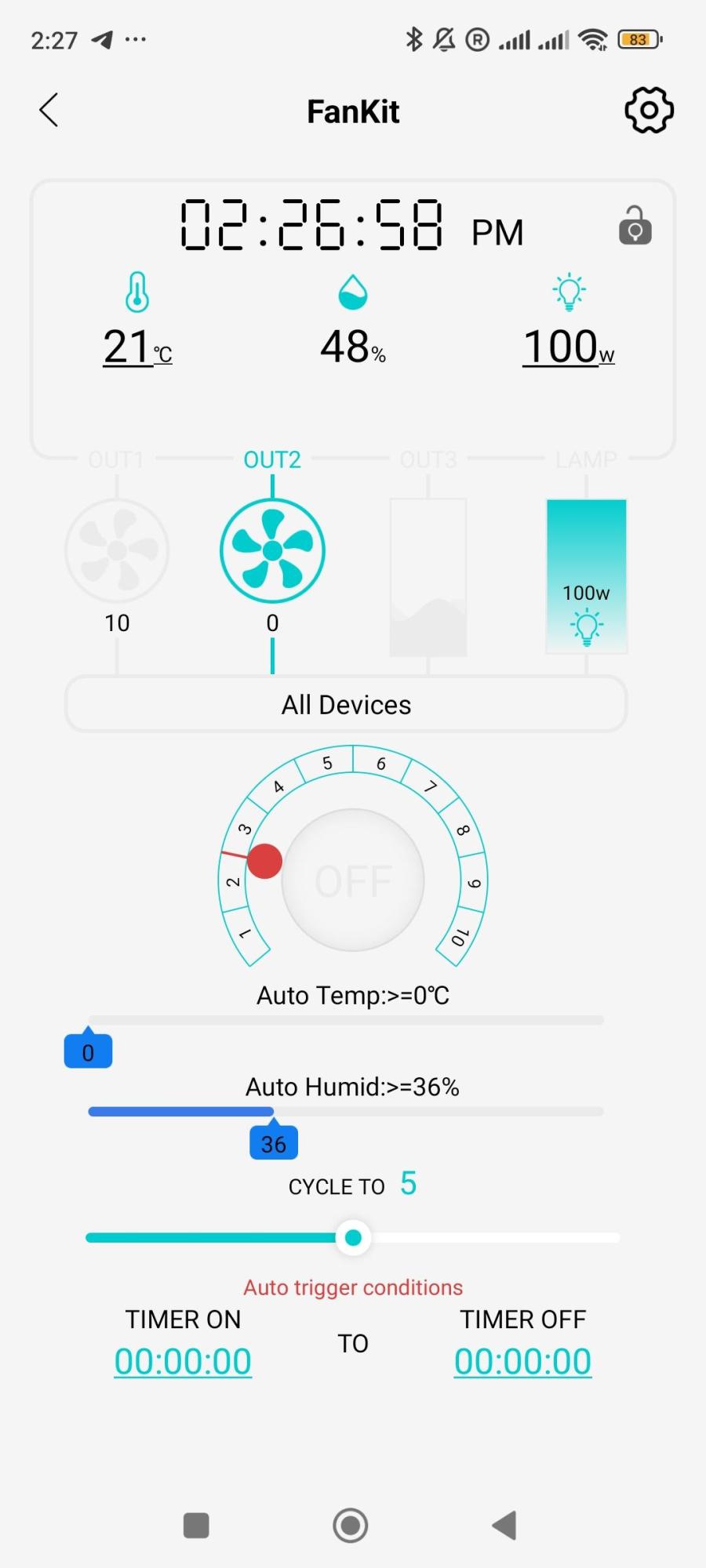Set fan speed dial to level 5
Viewport: 706px width, 1568px height.
(x=328, y=763)
